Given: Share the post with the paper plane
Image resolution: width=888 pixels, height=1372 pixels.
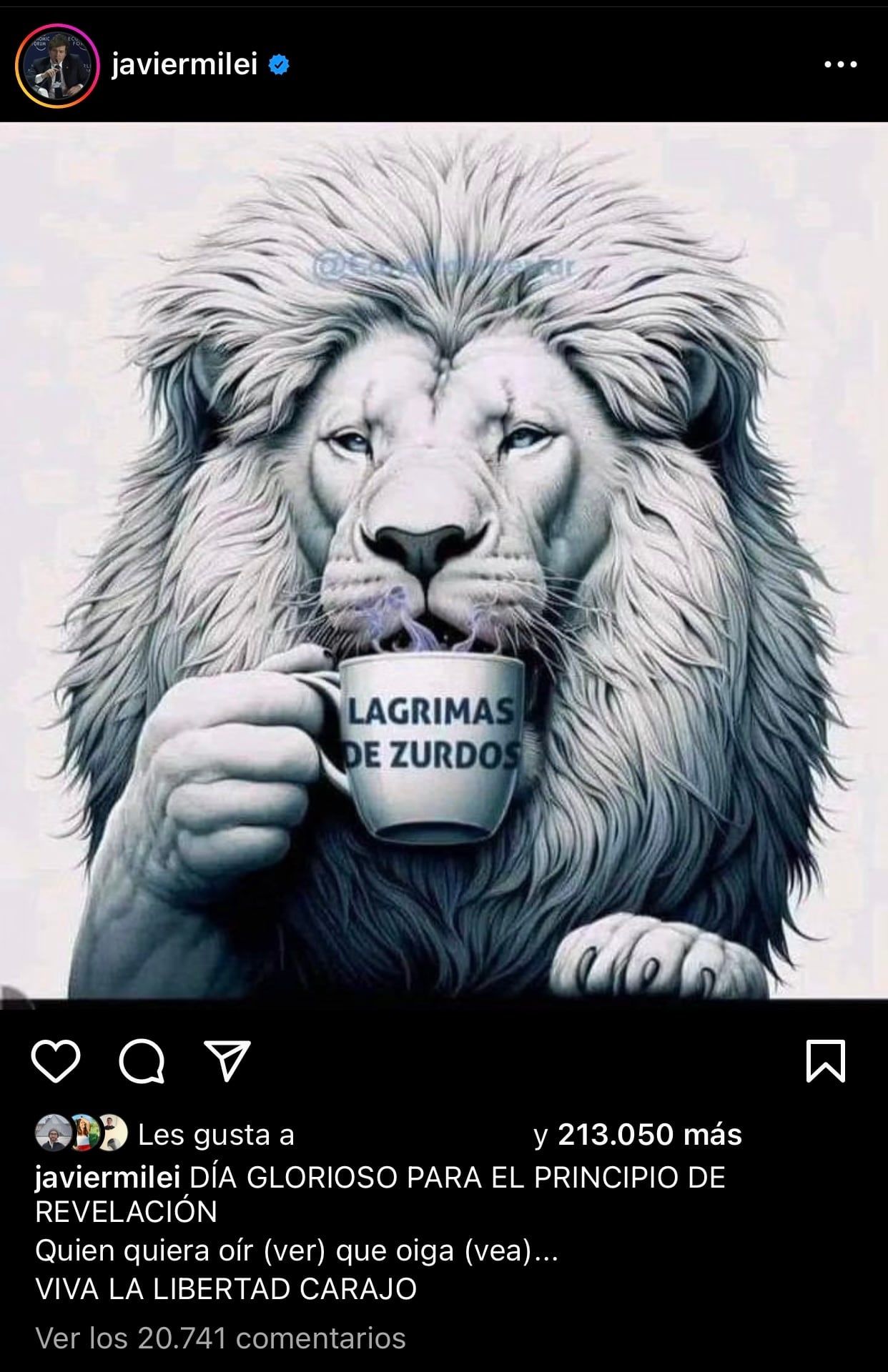Looking at the screenshot, I should click(x=227, y=1060).
